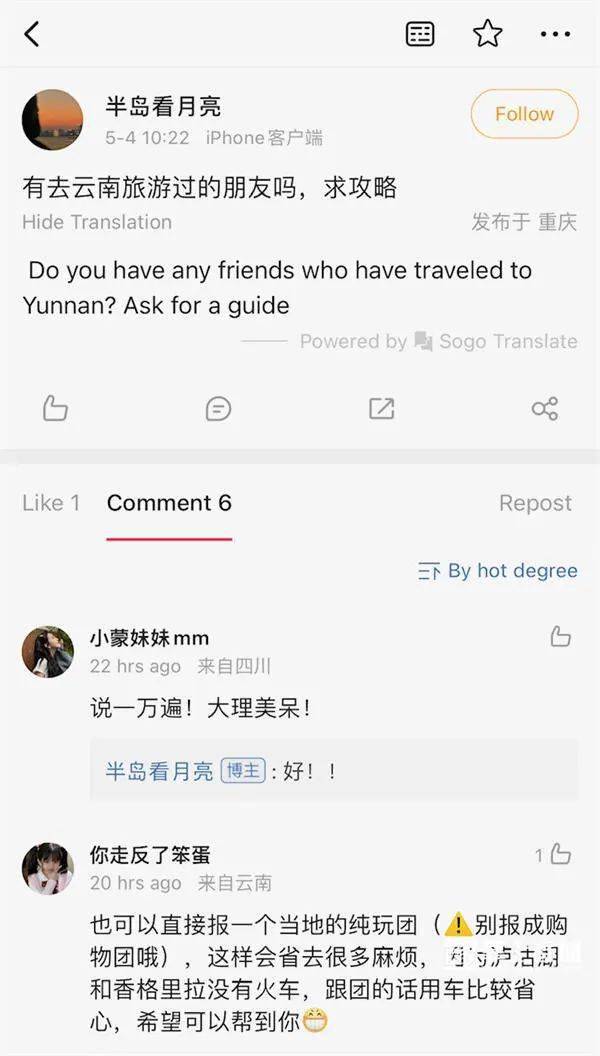Screen dimensions: 600x1056
Task: Share the post via share icon
Action: [x=544, y=408]
